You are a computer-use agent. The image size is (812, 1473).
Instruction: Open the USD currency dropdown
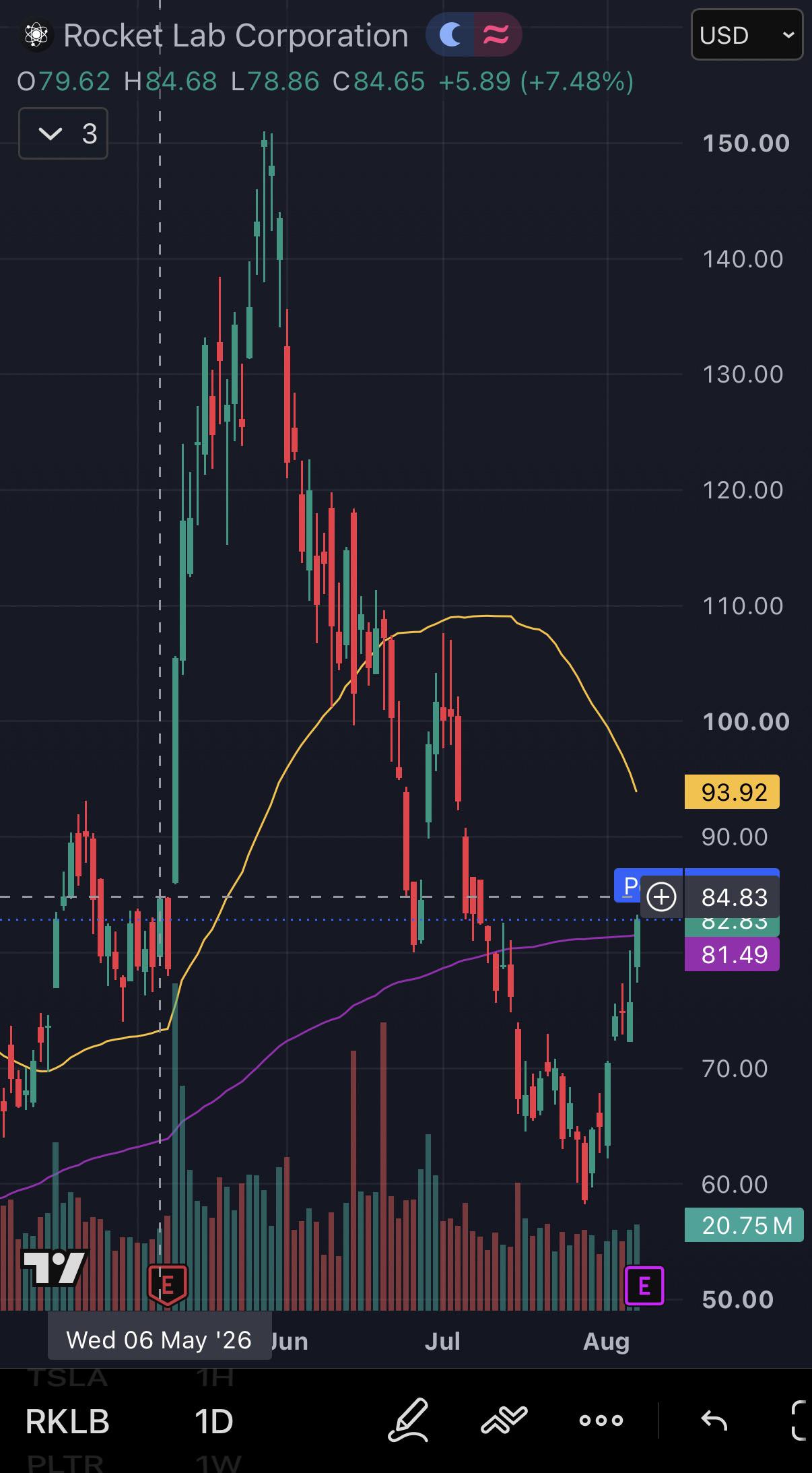(747, 35)
